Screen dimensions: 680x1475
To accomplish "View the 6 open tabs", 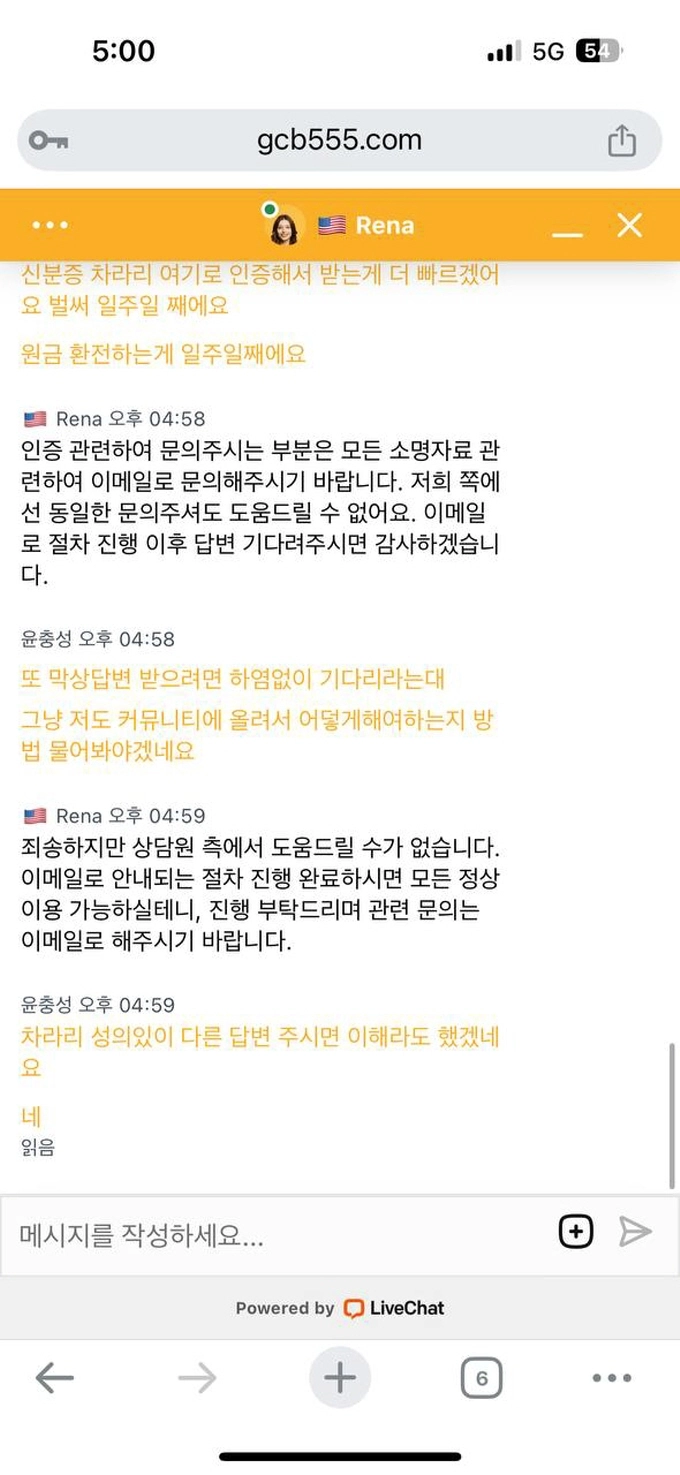I will (481, 1379).
